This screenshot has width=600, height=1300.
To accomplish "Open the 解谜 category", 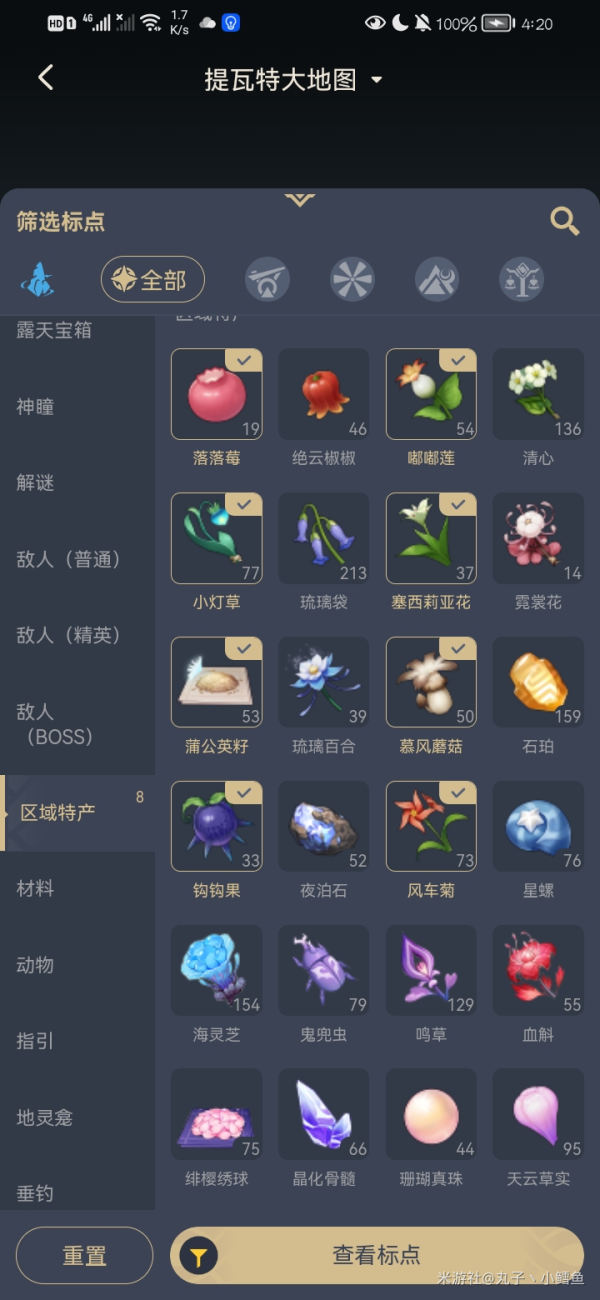I will click(36, 482).
